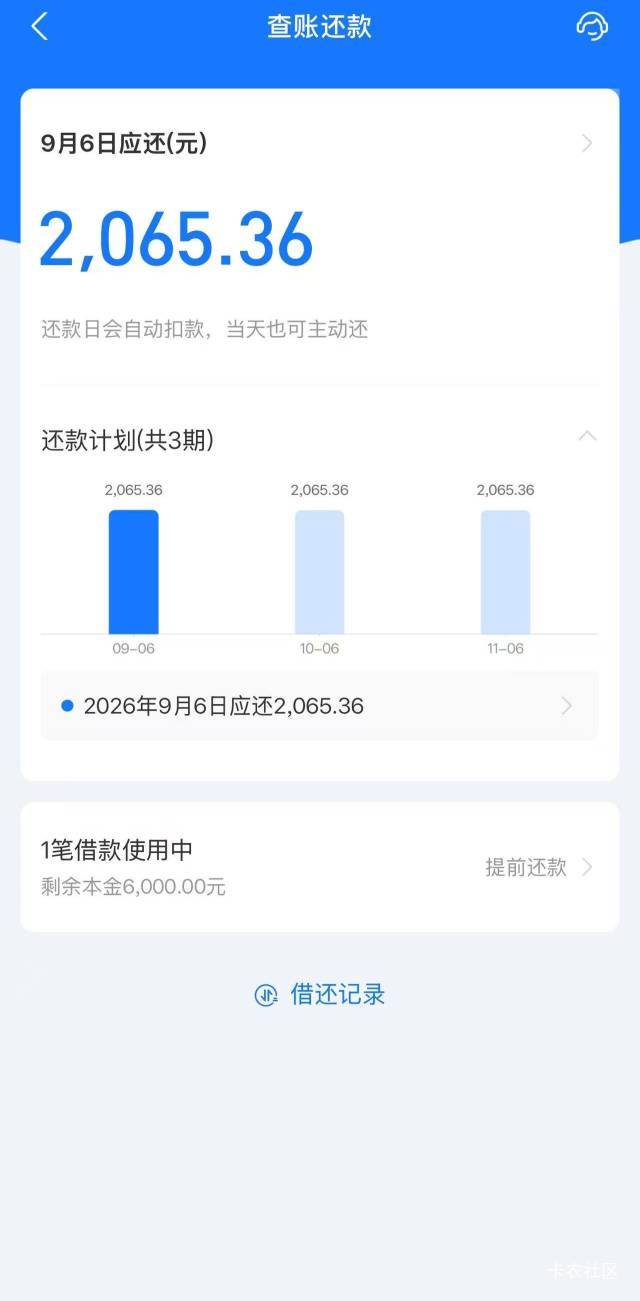Open customer service headset icon
640x1301 pixels.
point(592,26)
